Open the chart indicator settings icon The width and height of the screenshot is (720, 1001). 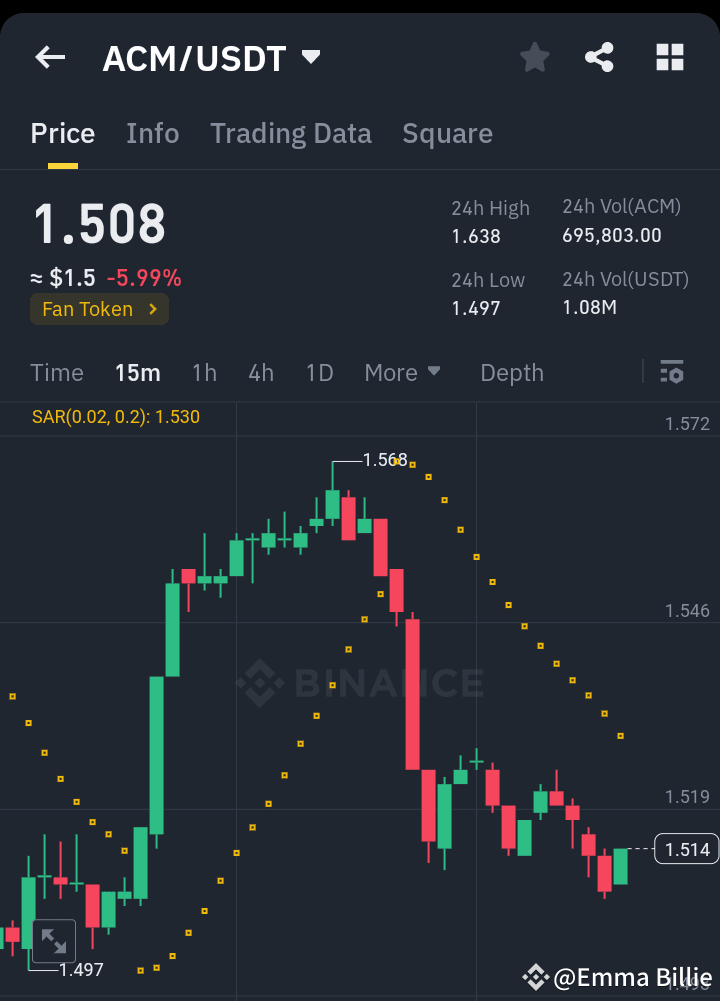(x=672, y=372)
